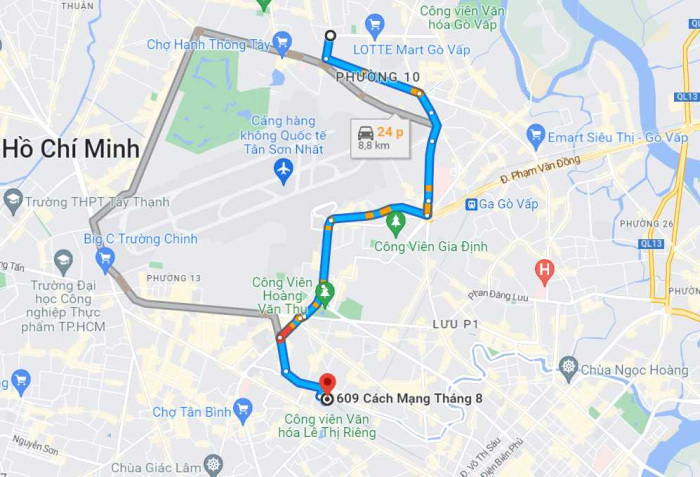
Task: Tap the Chùa Ngọc Hoàng temple marker
Action: (568, 368)
